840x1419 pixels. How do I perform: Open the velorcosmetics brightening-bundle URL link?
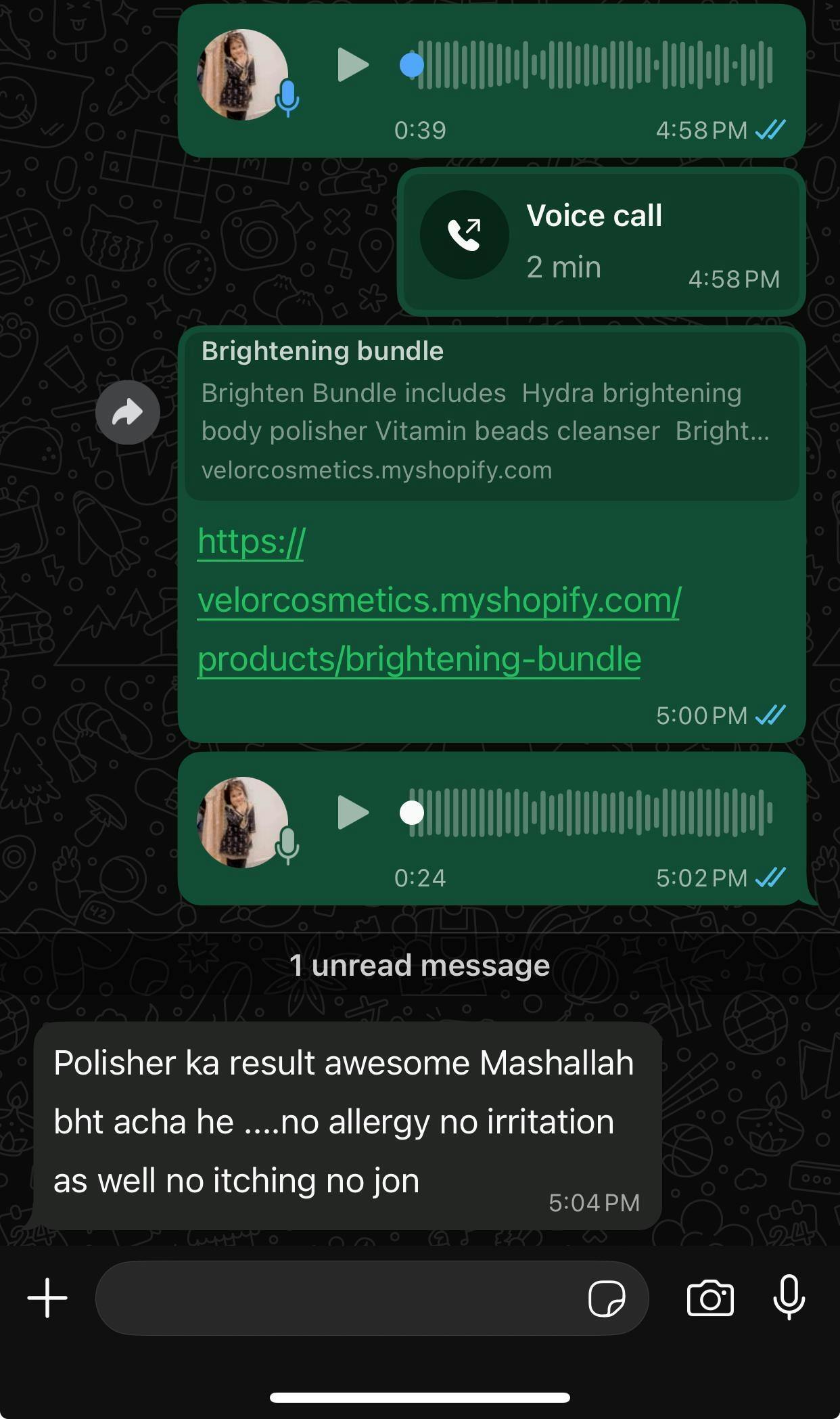click(439, 600)
